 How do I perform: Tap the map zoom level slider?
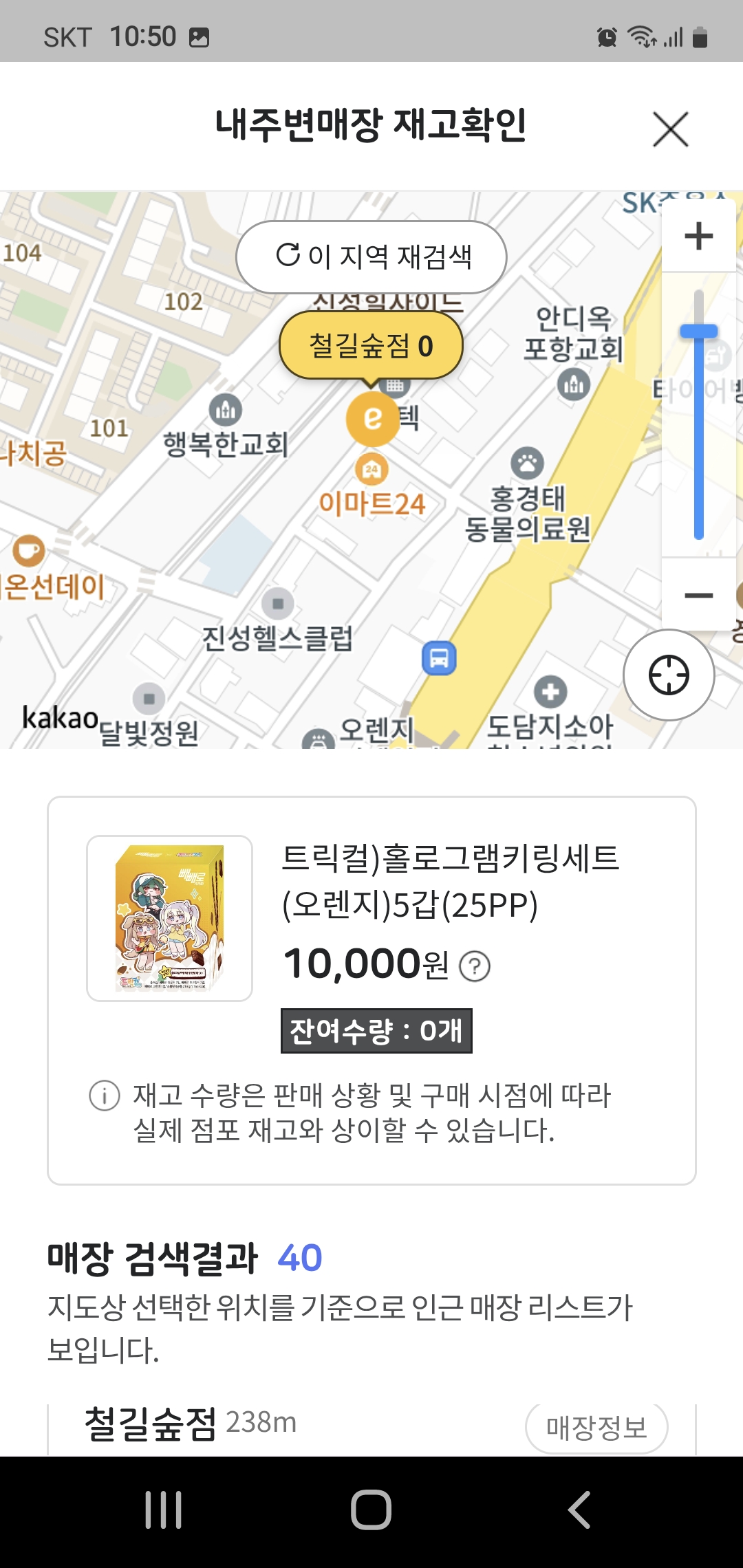(x=699, y=413)
